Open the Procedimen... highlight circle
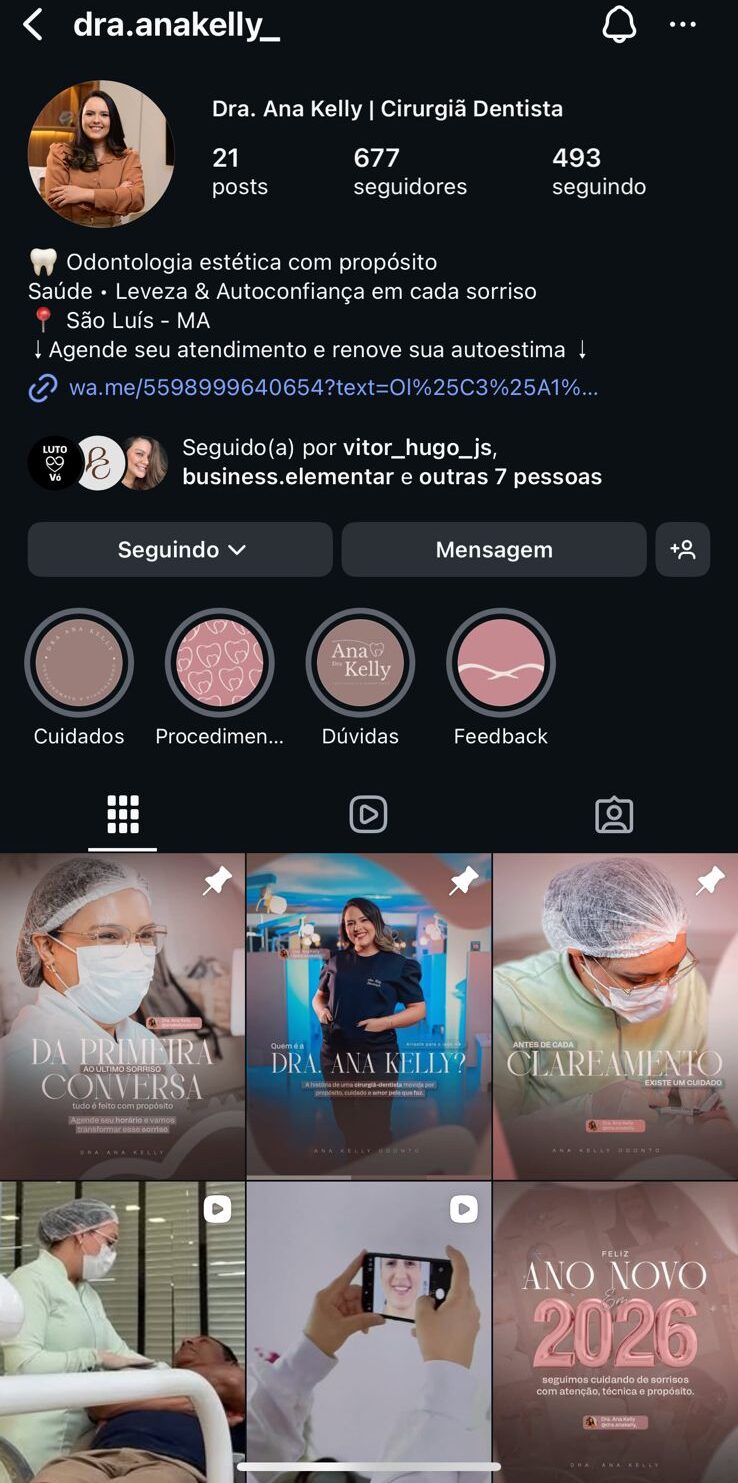738x1483 pixels. [x=219, y=663]
